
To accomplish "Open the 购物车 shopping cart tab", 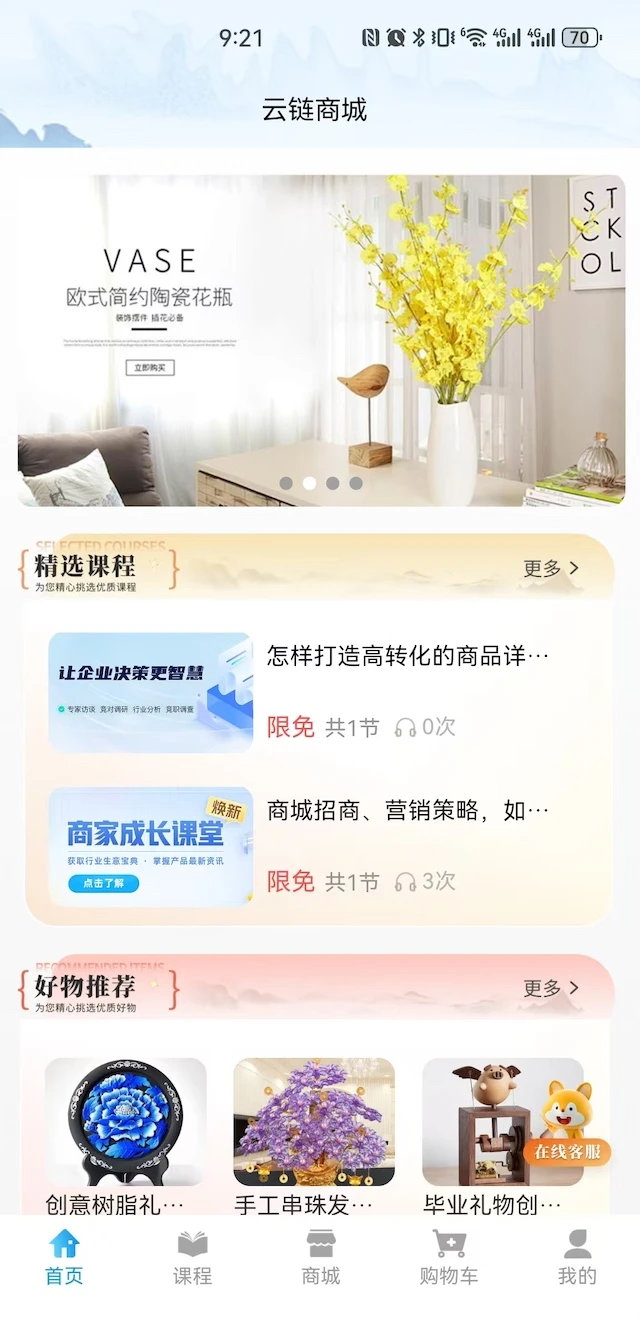I will pyautogui.click(x=449, y=1258).
